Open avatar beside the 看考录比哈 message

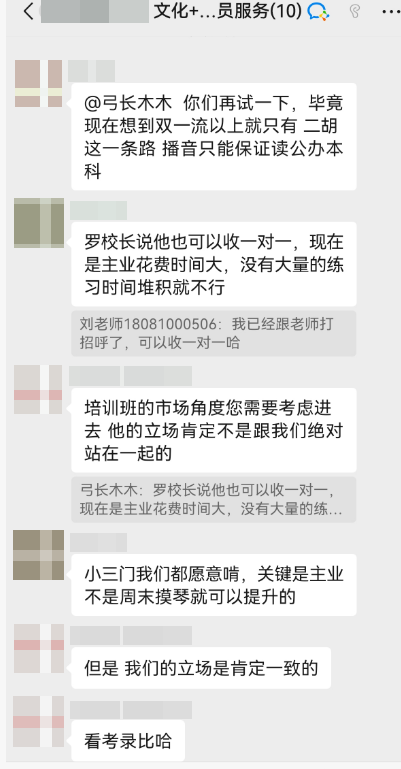[39, 721]
